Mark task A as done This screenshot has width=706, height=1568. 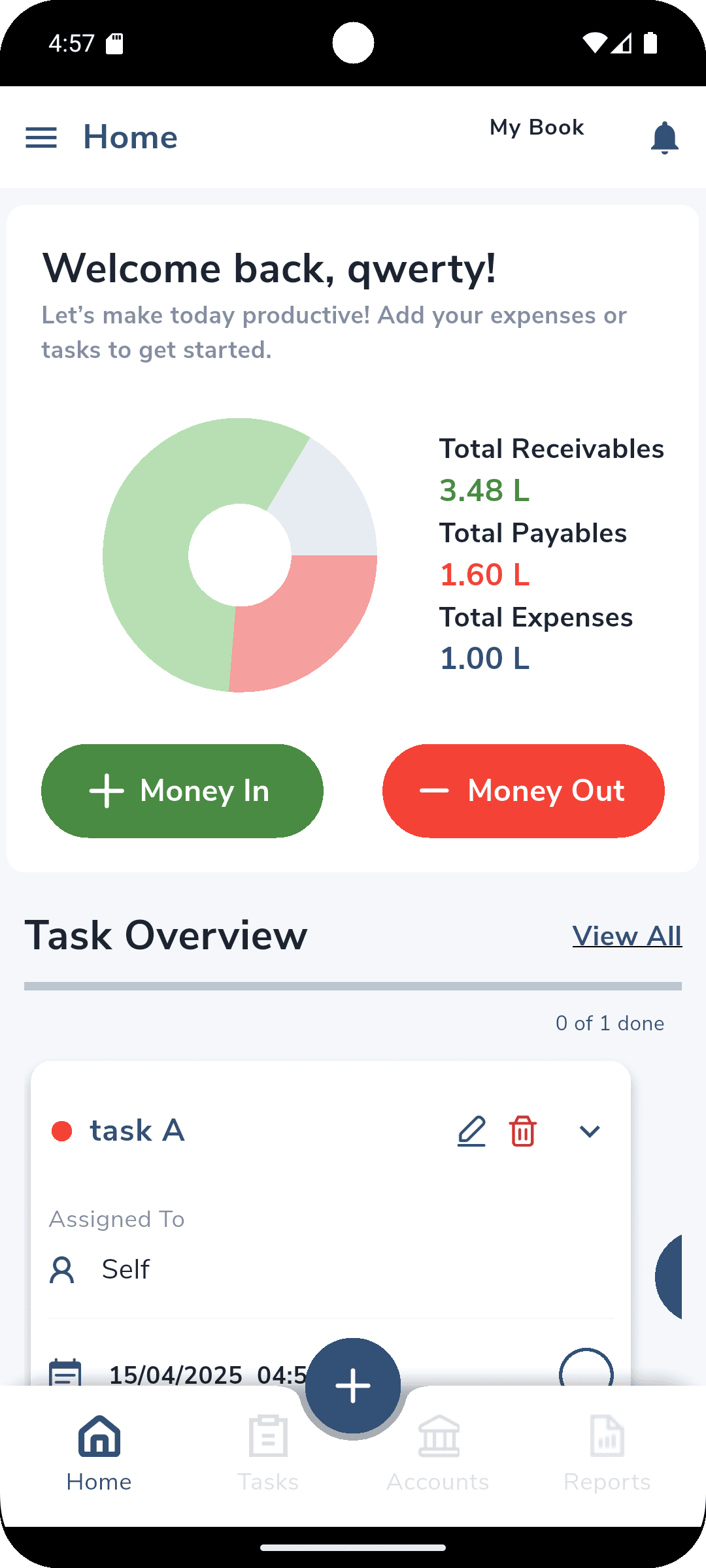[586, 1371]
